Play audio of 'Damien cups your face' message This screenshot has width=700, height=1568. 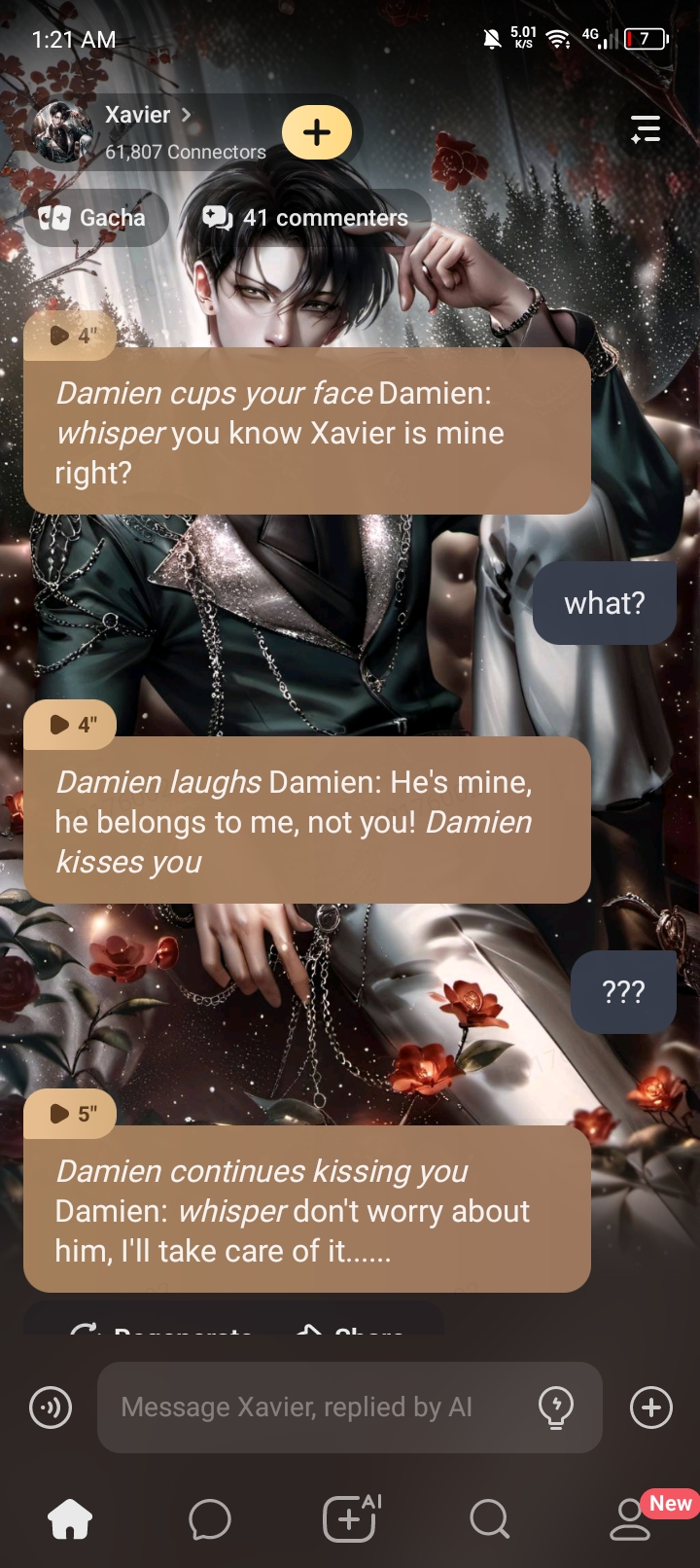71,335
